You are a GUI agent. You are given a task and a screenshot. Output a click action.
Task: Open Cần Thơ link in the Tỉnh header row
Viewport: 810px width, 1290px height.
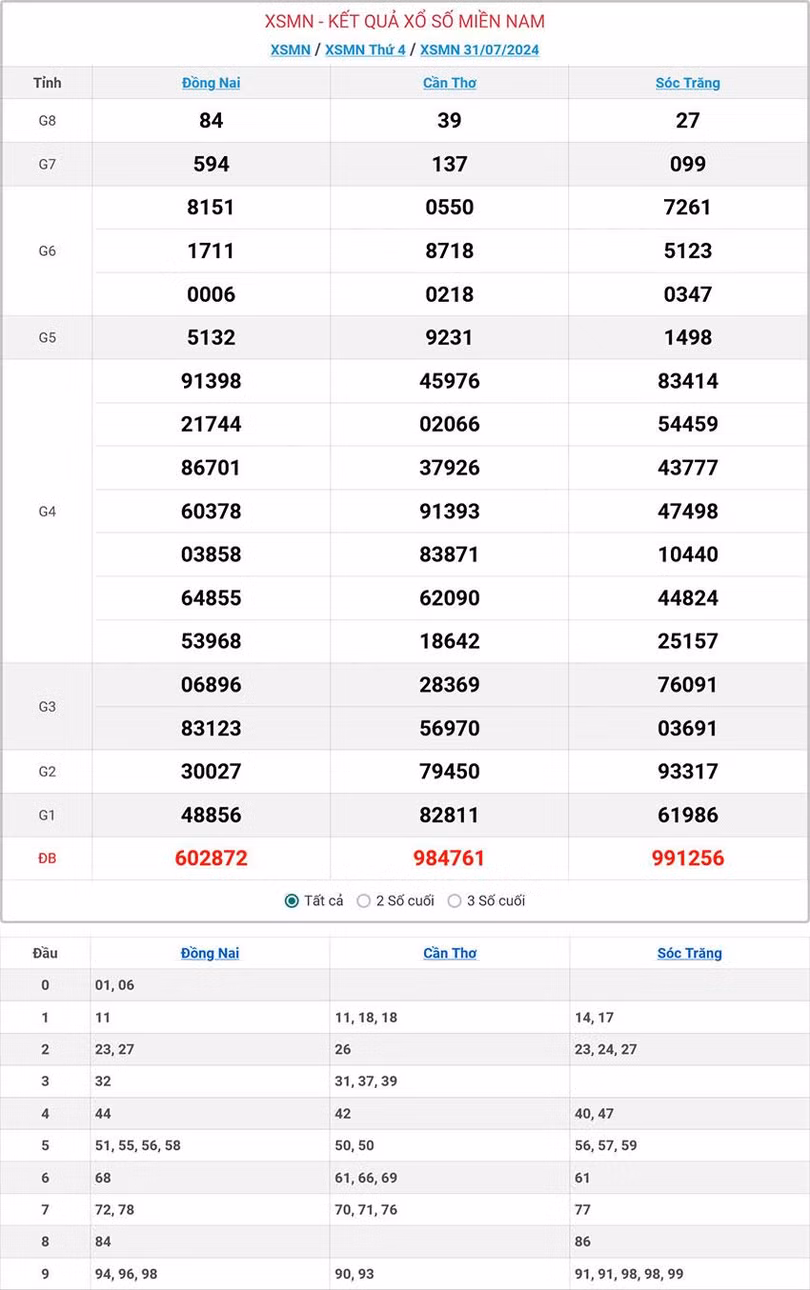pyautogui.click(x=449, y=83)
